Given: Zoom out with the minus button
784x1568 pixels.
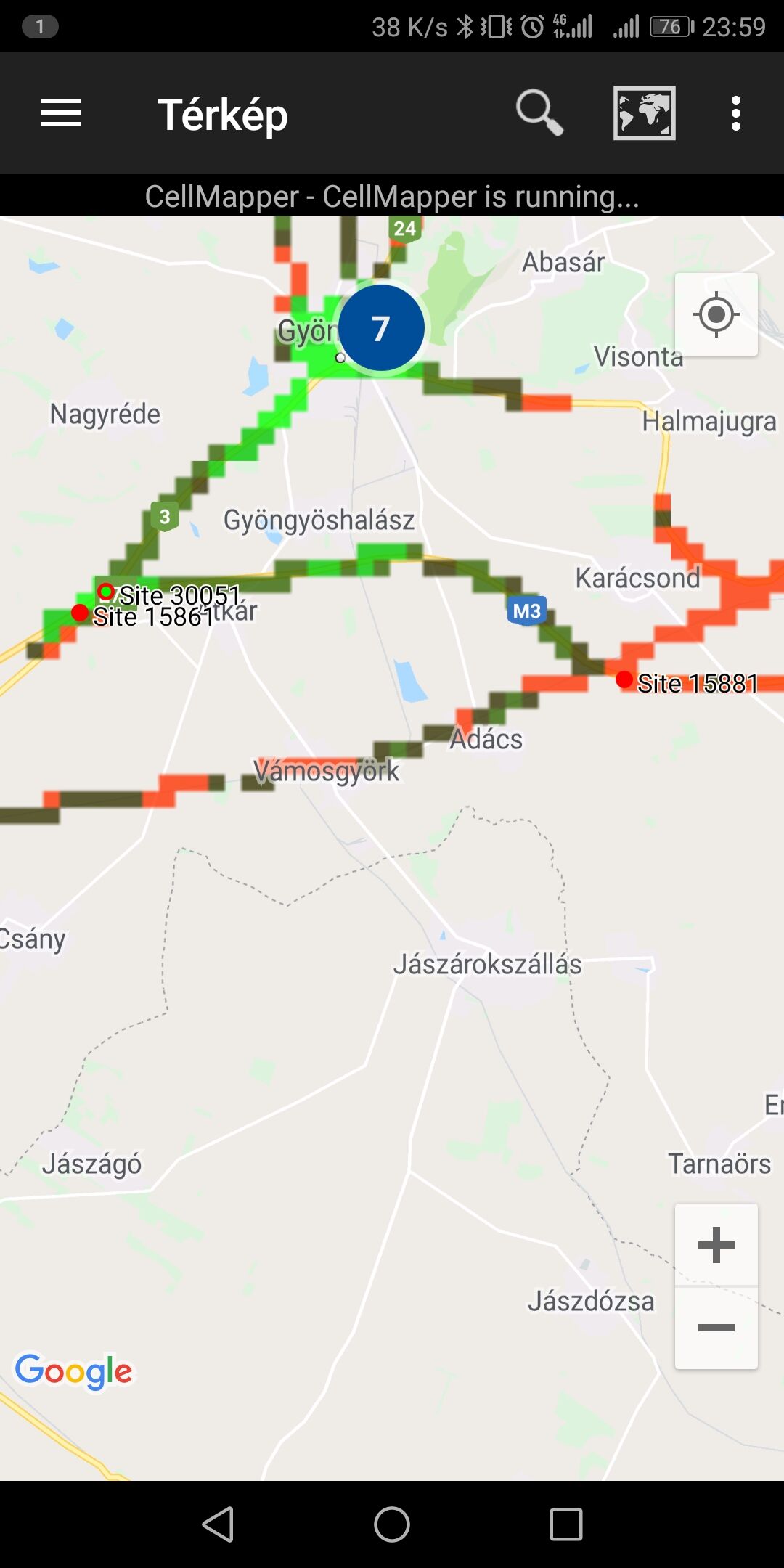Looking at the screenshot, I should click(716, 1328).
